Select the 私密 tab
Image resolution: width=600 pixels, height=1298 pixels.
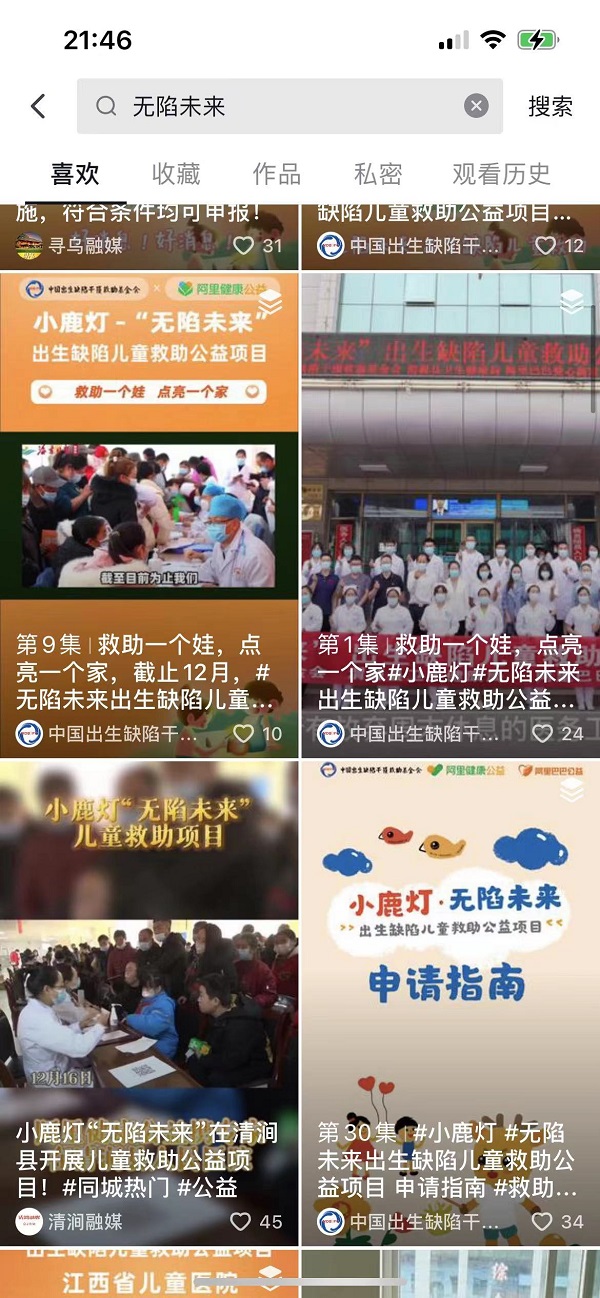(378, 174)
